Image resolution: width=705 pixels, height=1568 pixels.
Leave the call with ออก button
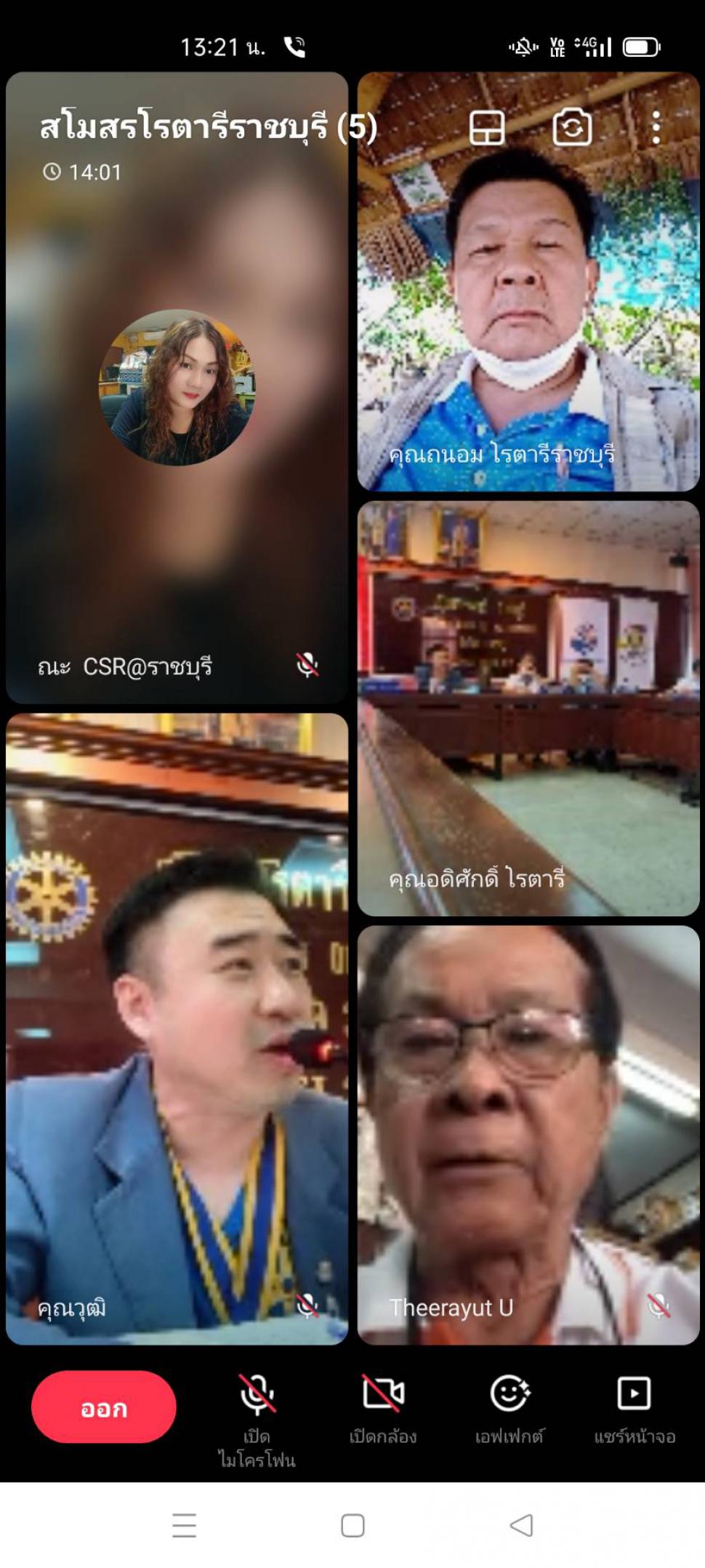104,1407
